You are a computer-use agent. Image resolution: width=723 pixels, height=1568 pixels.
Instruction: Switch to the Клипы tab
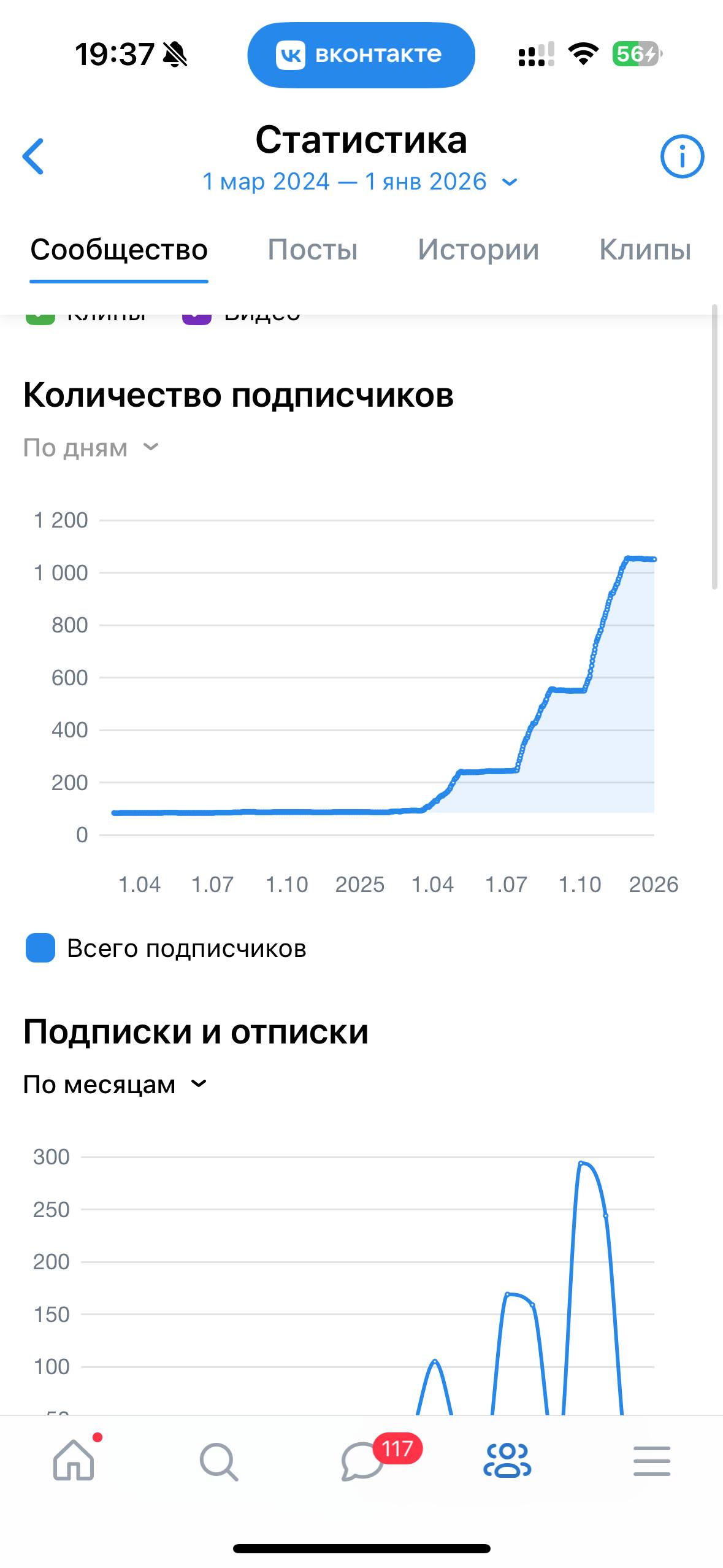click(645, 250)
